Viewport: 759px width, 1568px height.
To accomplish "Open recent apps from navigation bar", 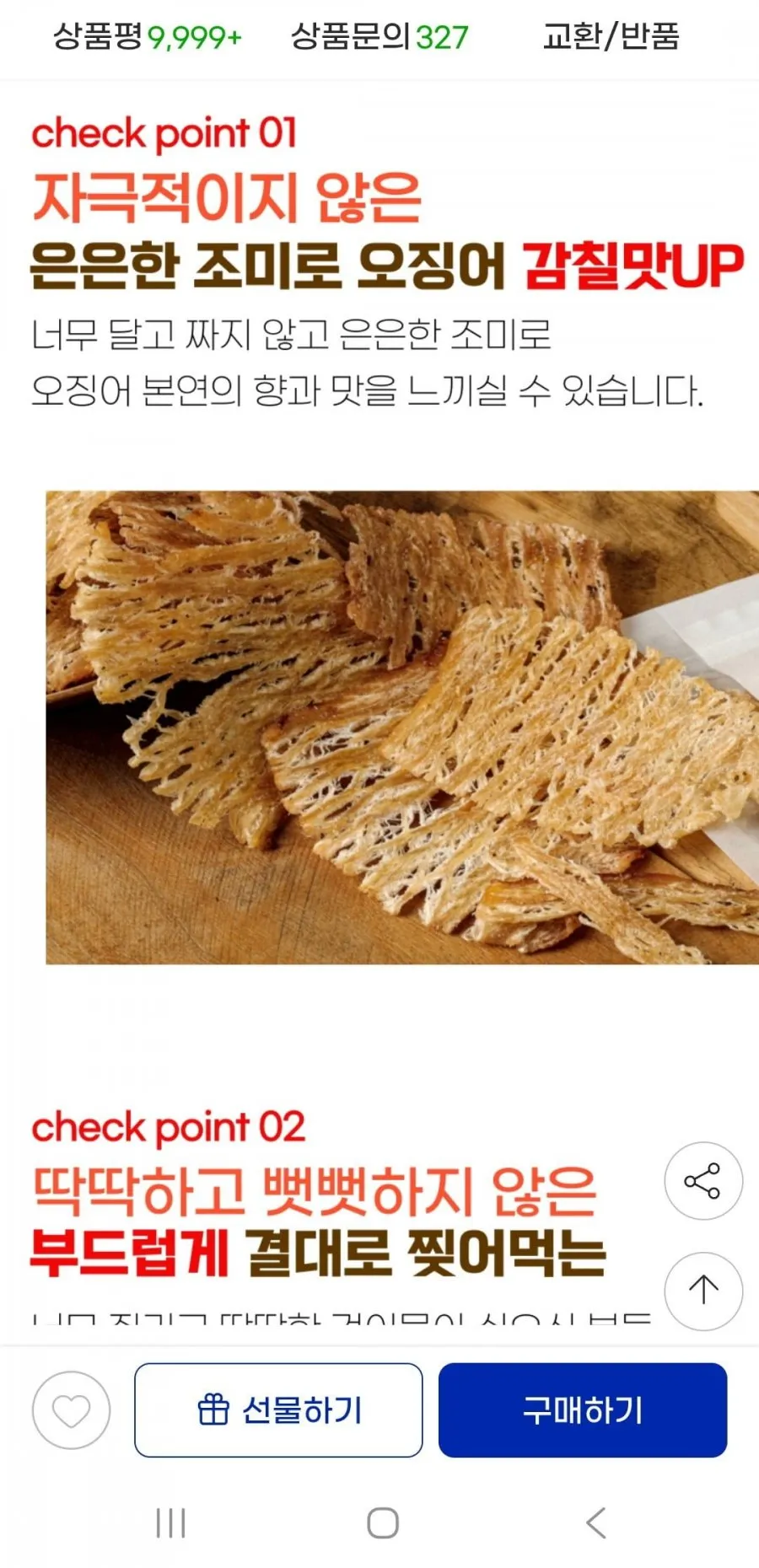I will (170, 1522).
